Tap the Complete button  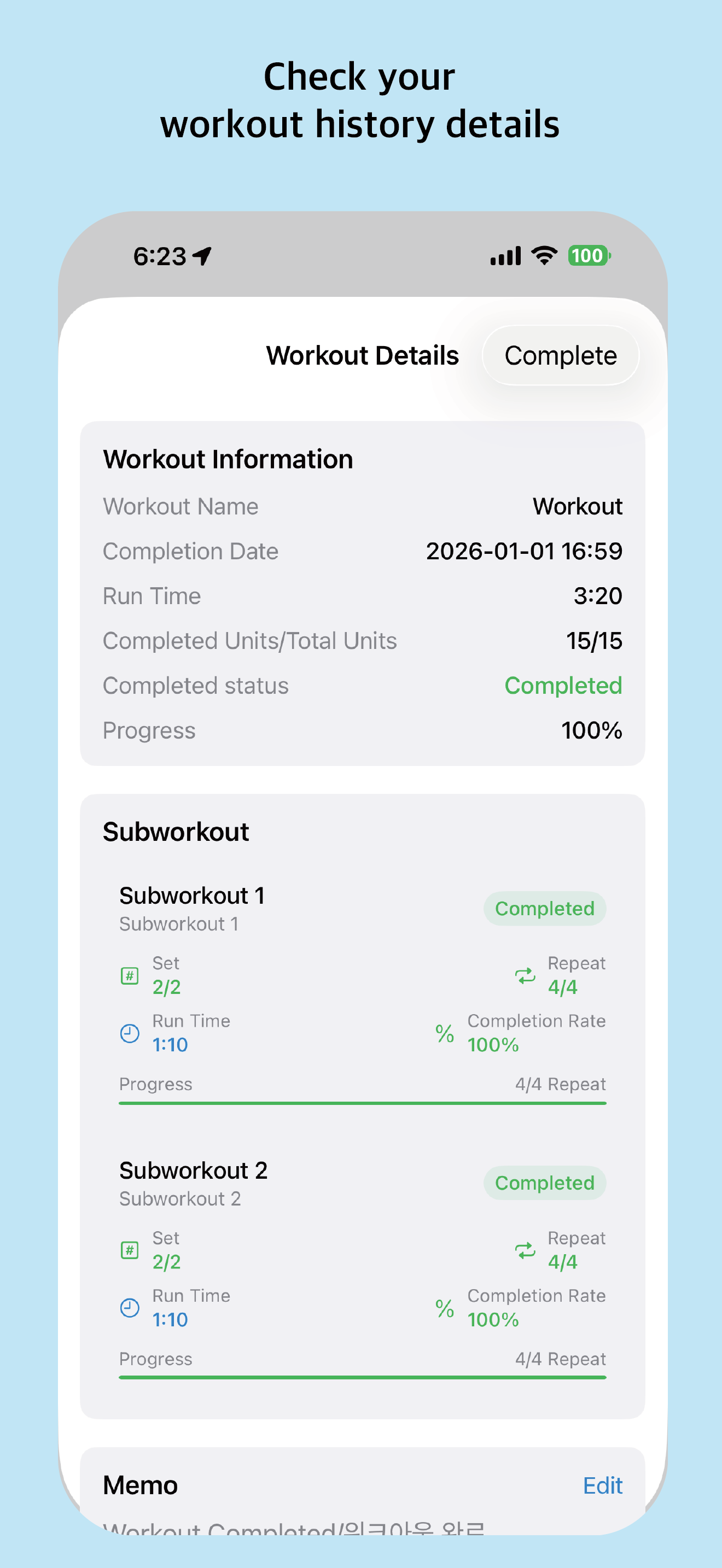(x=560, y=355)
